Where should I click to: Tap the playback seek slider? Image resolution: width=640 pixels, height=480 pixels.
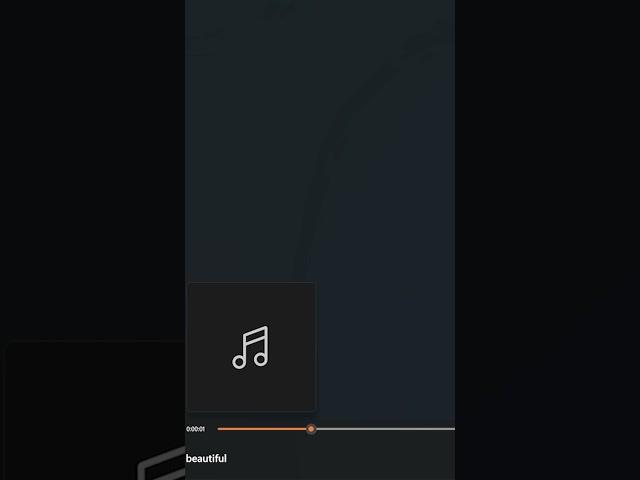tap(311, 429)
